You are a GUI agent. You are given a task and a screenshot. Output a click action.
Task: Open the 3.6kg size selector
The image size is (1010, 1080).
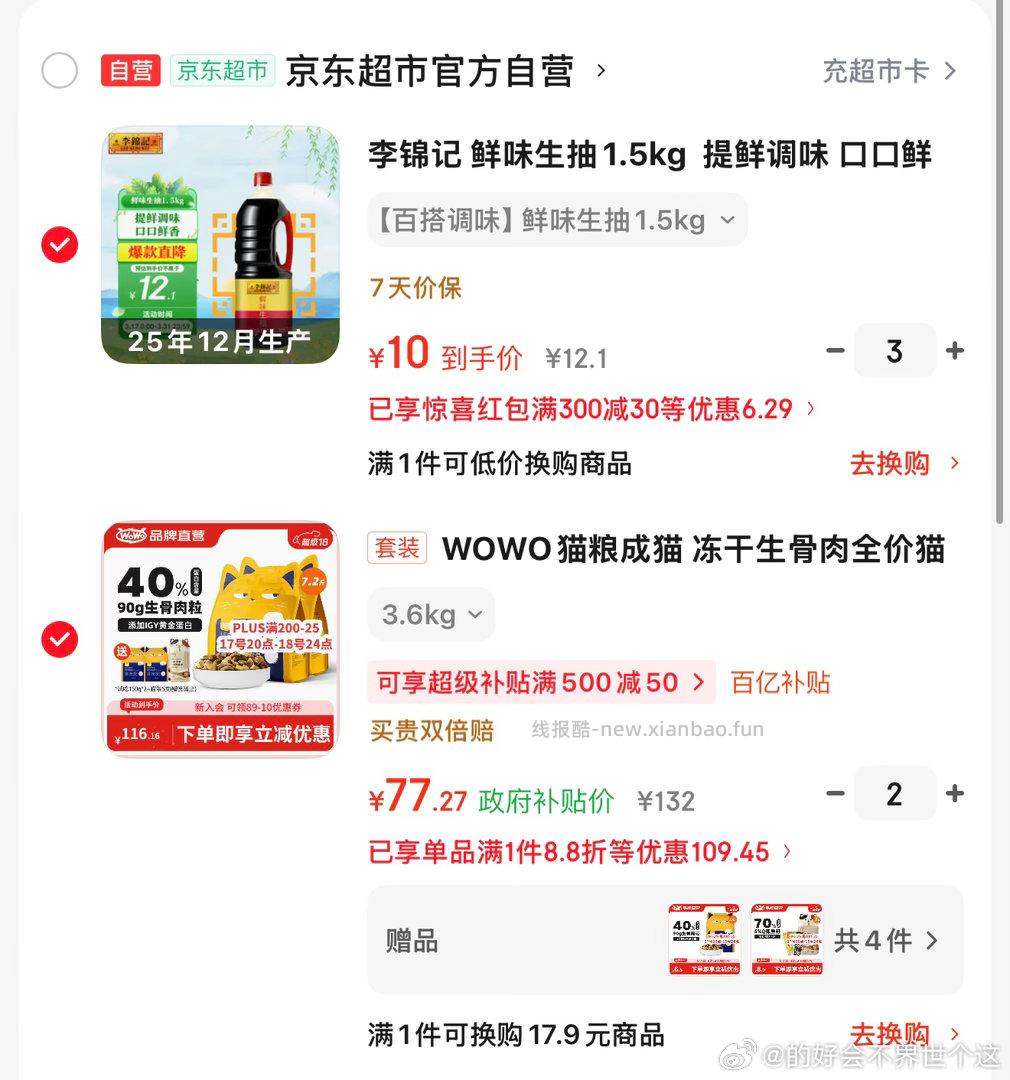click(x=431, y=614)
